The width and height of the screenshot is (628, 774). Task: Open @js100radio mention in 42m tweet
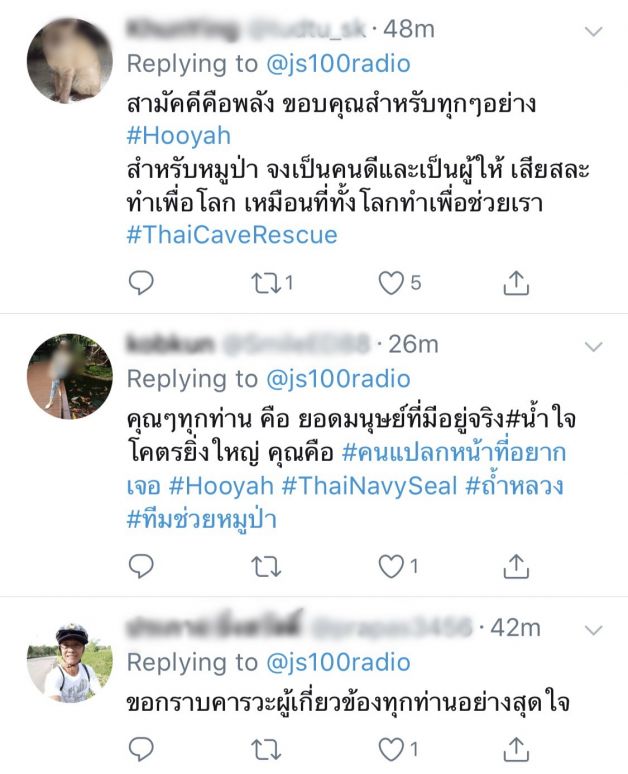coord(338,662)
